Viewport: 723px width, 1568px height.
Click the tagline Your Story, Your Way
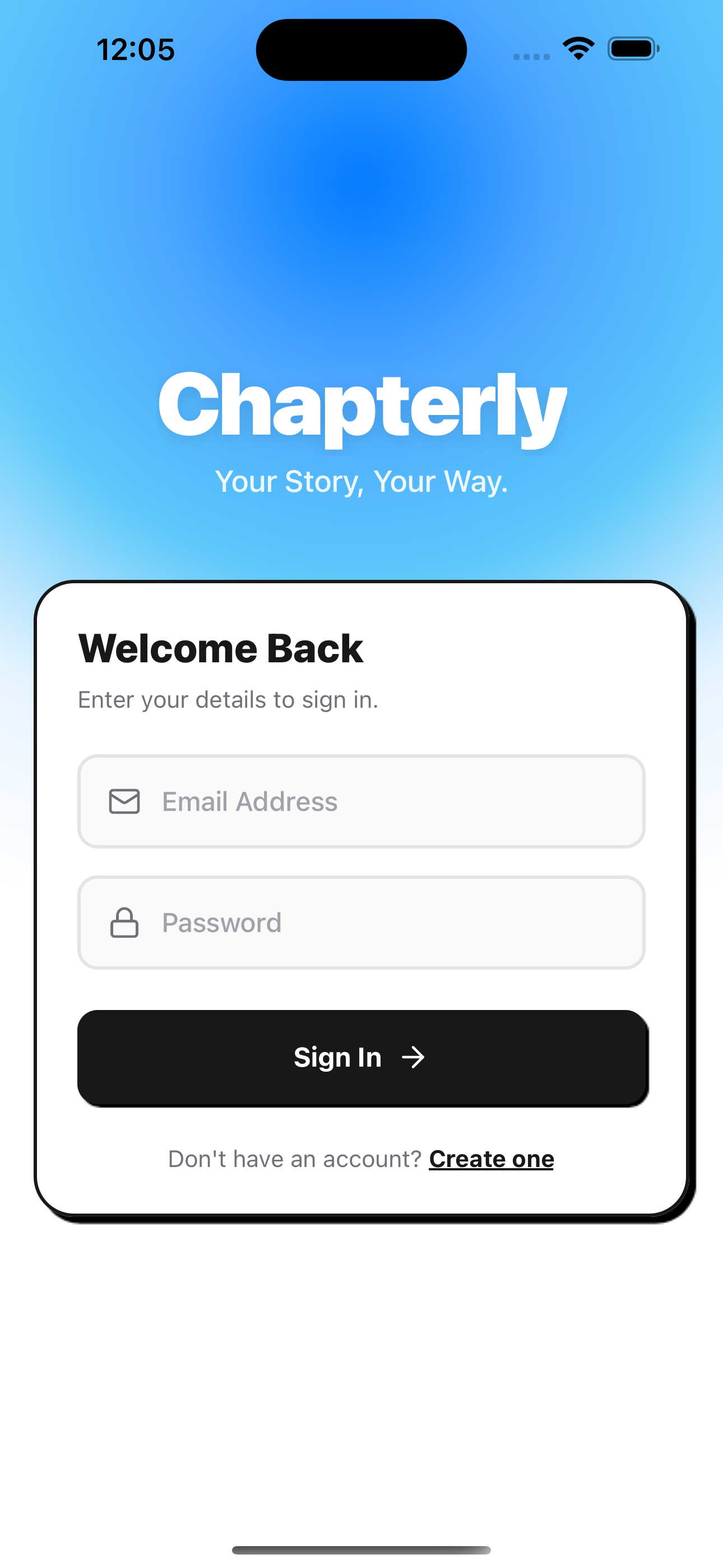tap(361, 480)
